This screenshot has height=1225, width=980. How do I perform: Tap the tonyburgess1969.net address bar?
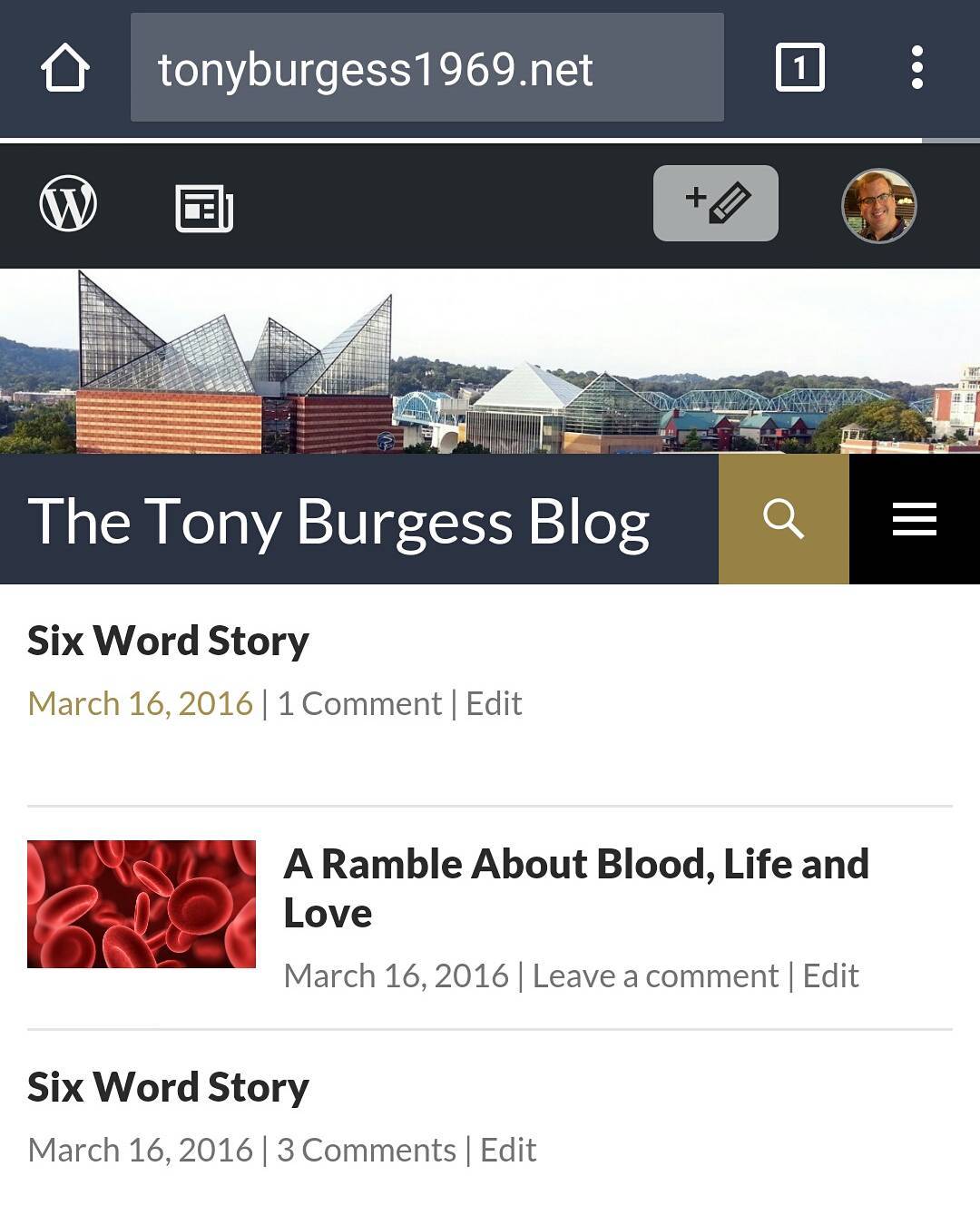pyautogui.click(x=426, y=68)
